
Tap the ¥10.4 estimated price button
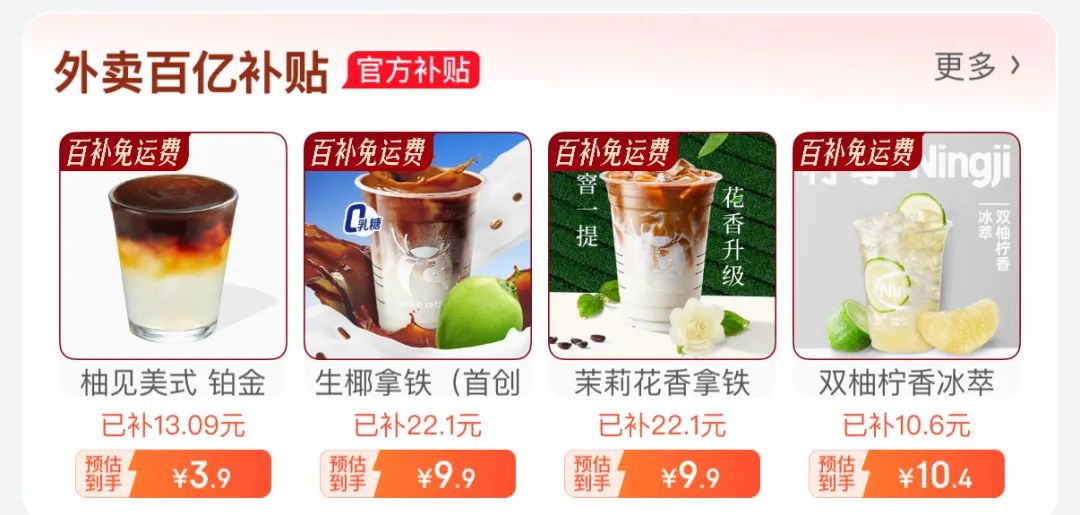906,474
